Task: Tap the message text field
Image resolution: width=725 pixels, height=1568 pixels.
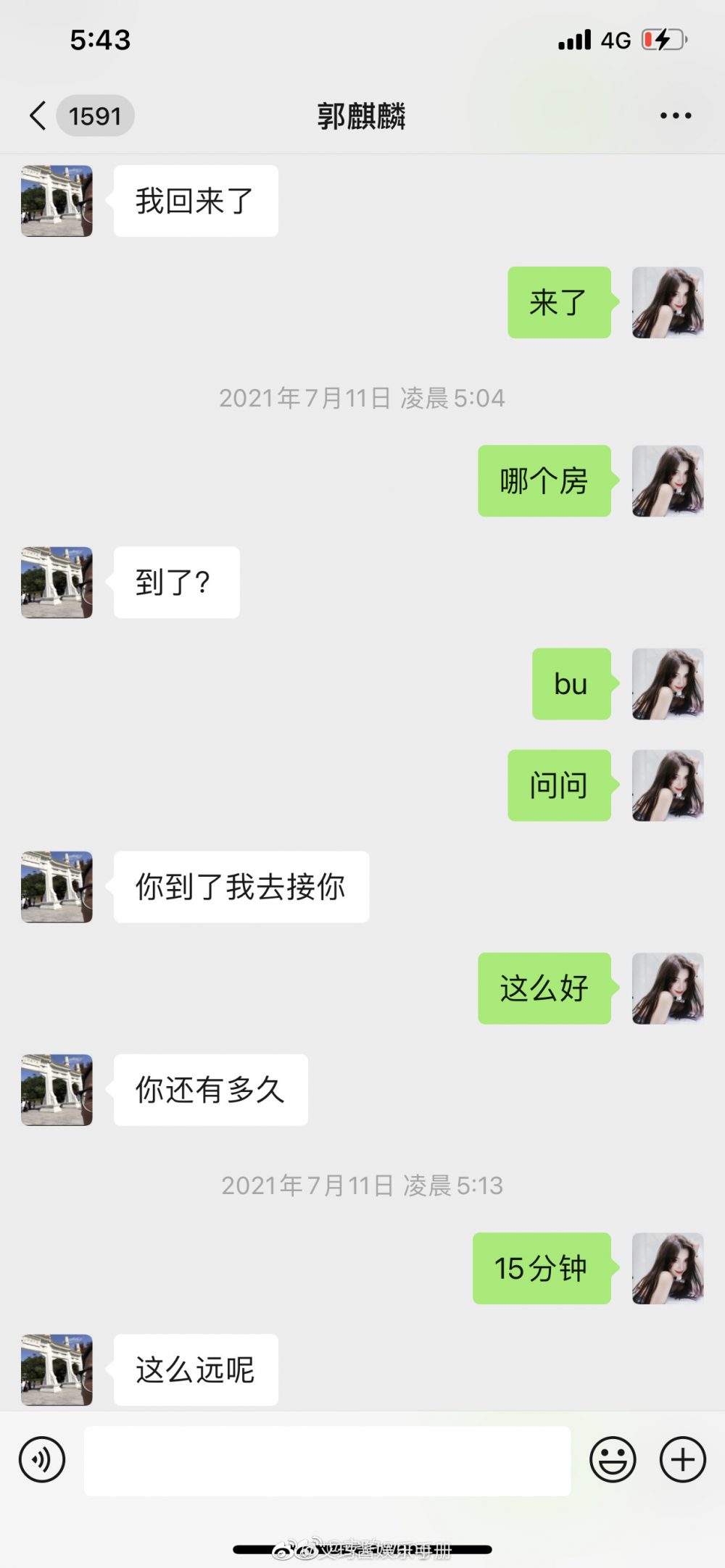Action: point(327,1461)
